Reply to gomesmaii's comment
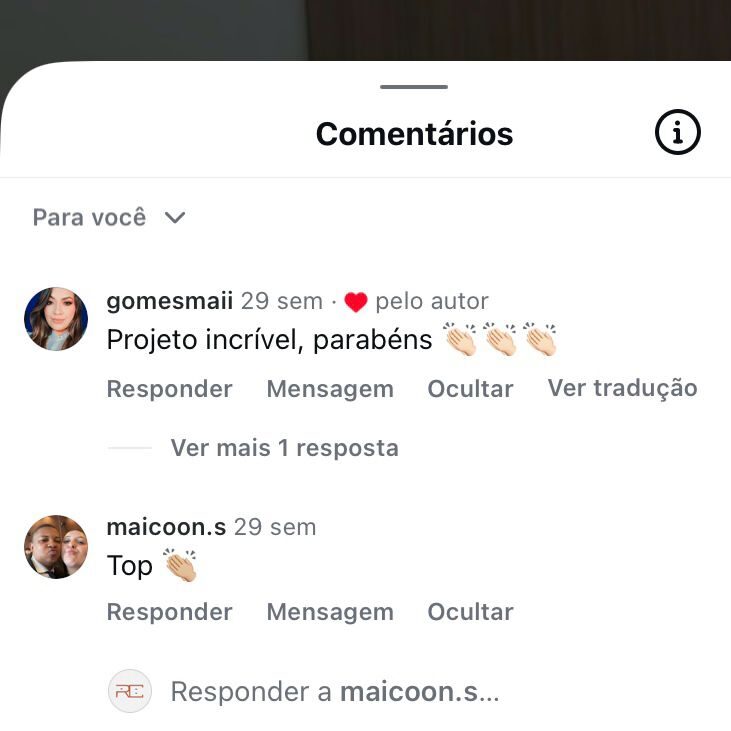Screen dimensions: 731x731 point(169,389)
